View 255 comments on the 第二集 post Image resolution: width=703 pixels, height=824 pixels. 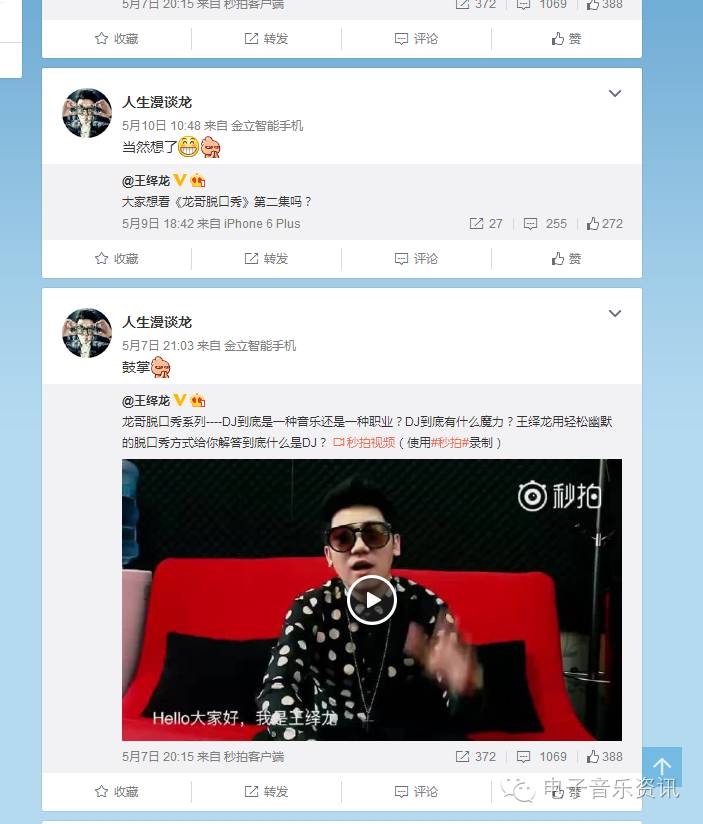[x=546, y=224]
